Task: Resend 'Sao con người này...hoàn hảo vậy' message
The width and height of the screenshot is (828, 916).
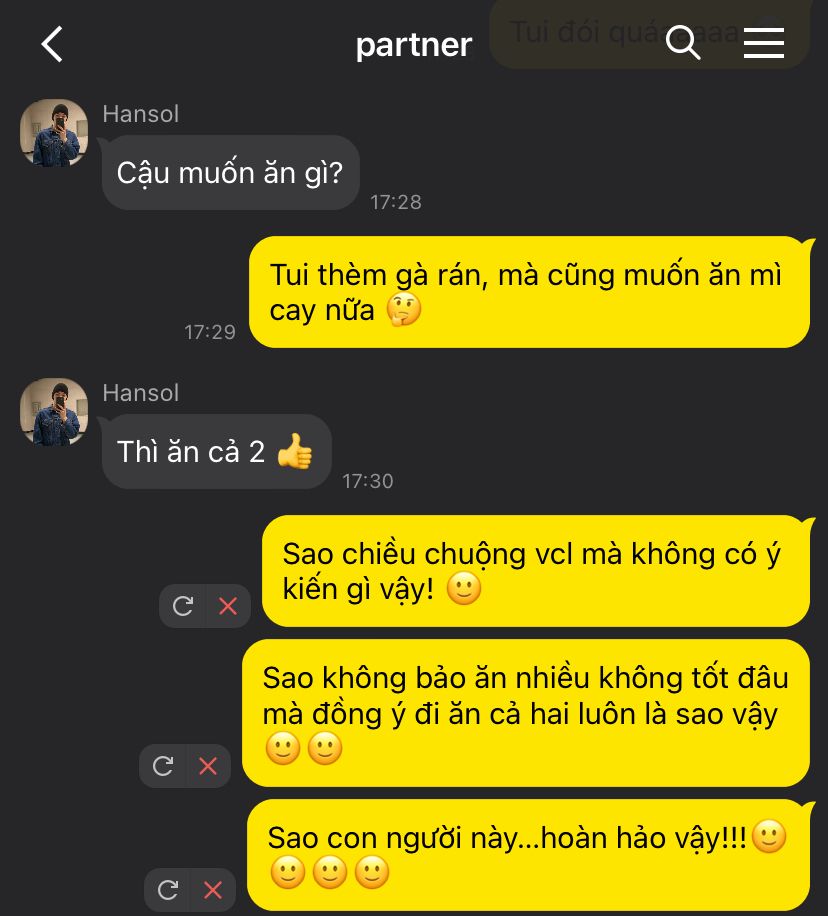Action: pos(168,890)
